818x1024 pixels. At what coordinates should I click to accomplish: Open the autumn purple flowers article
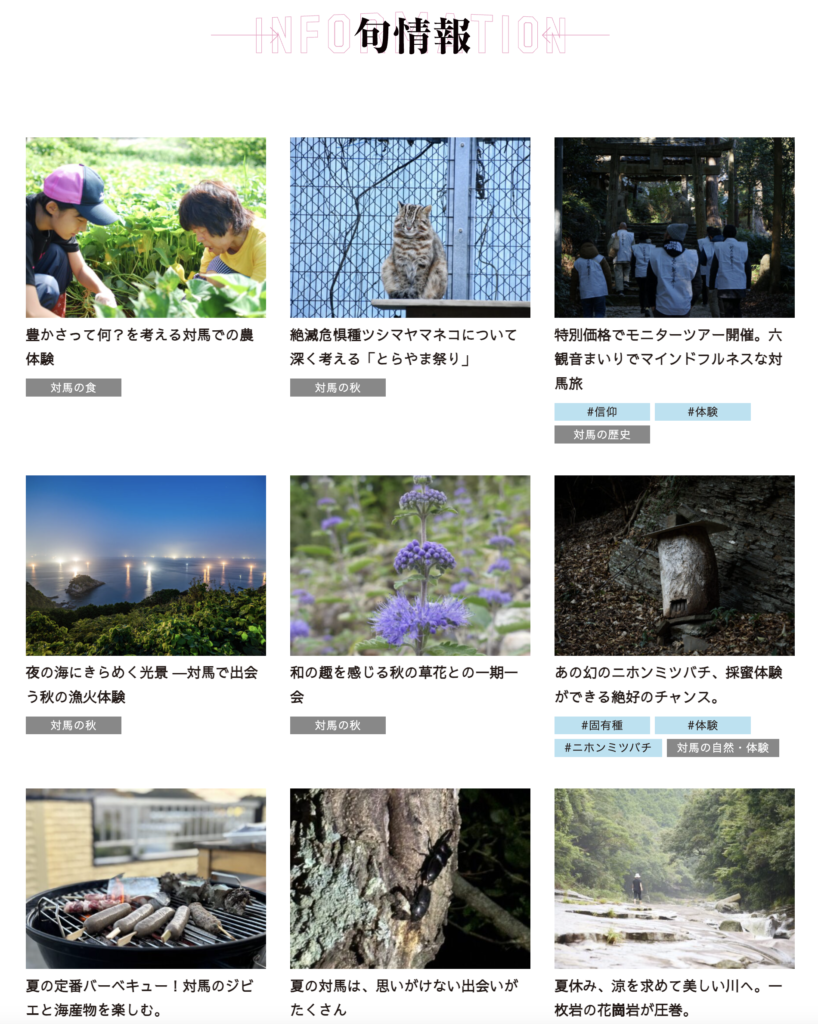coord(410,565)
